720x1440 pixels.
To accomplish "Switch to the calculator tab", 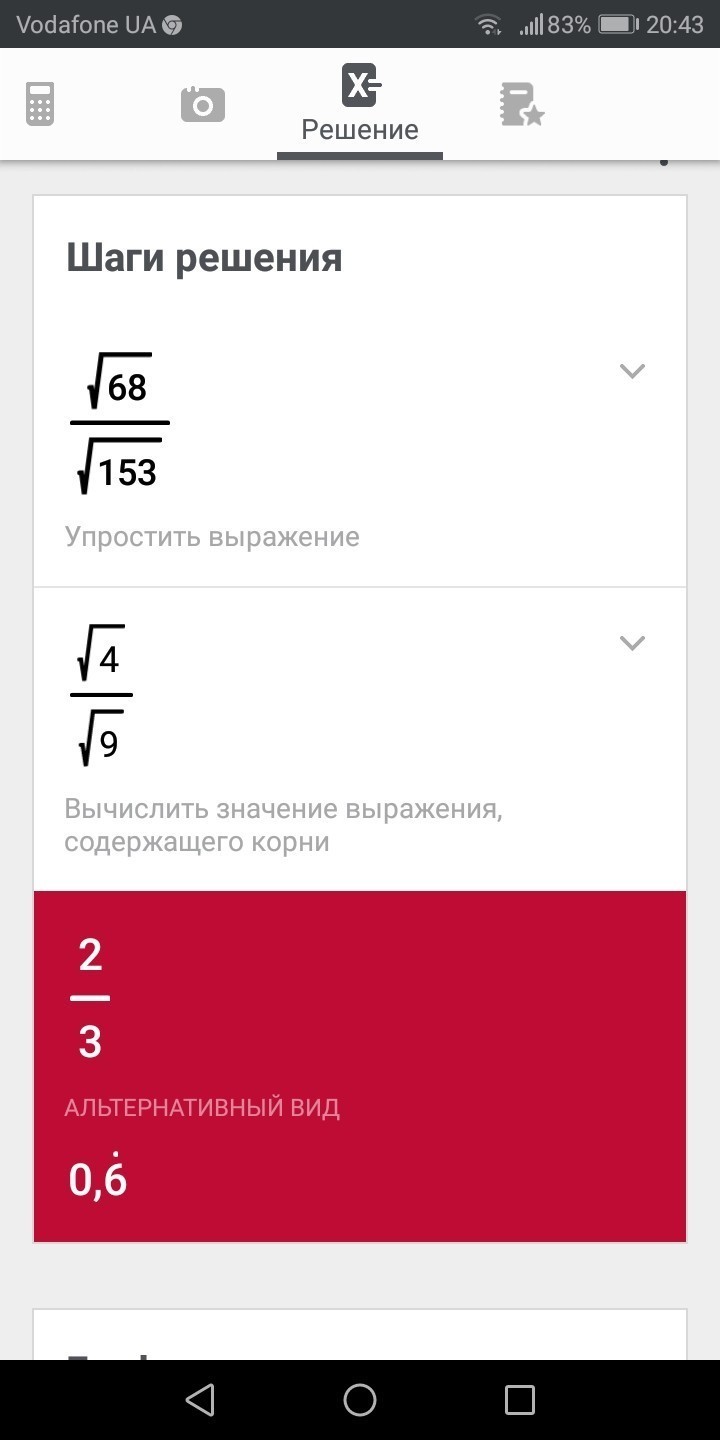I will (x=40, y=104).
